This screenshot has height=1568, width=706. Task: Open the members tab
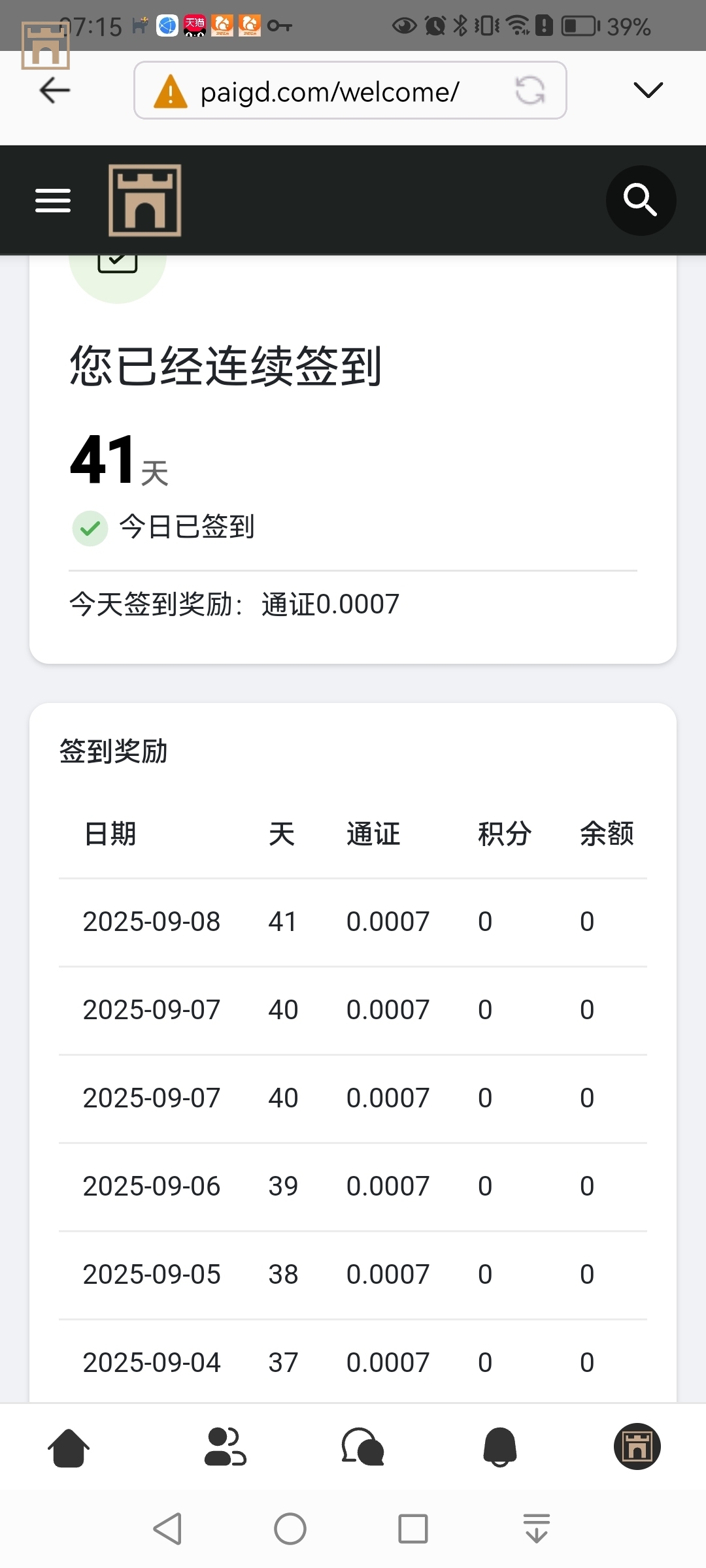[x=226, y=1447]
